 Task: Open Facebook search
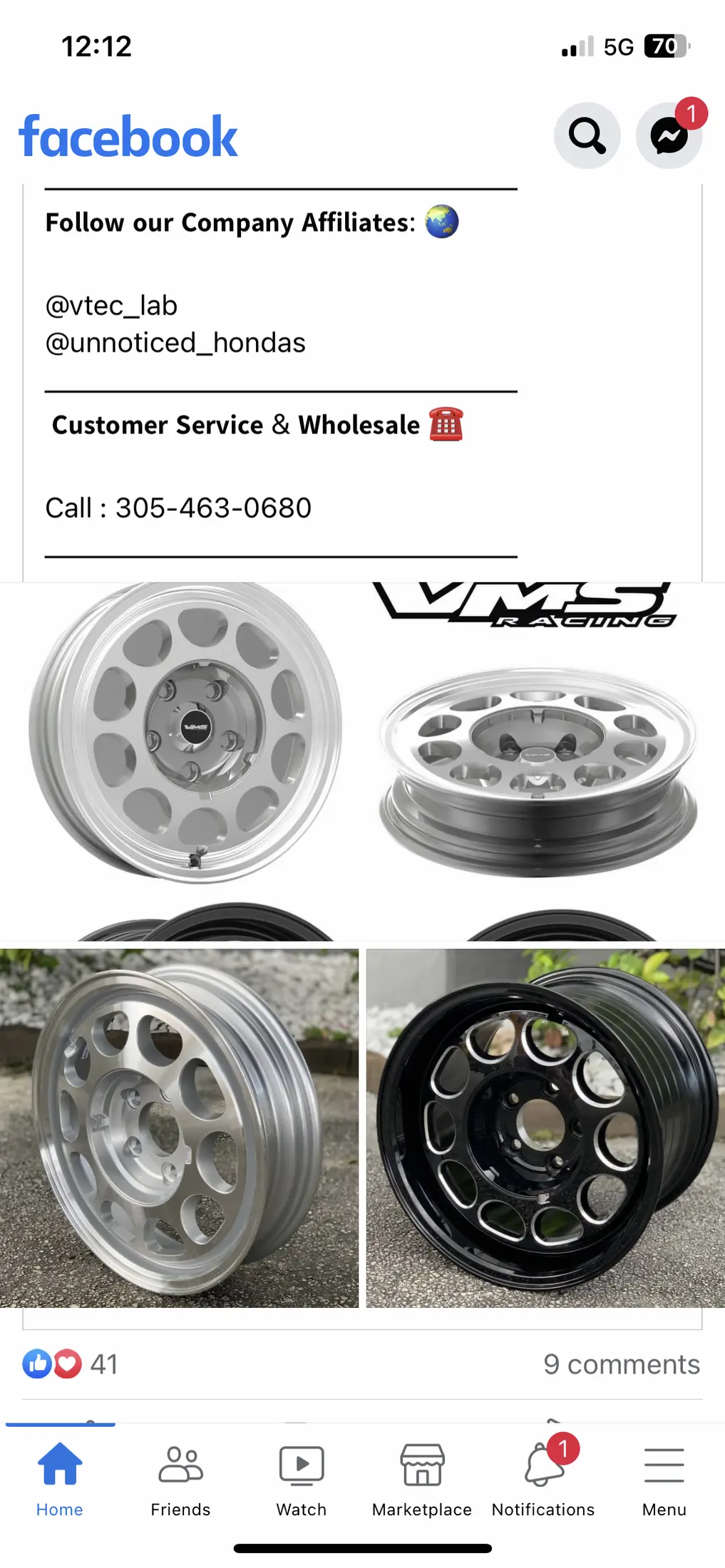click(x=587, y=135)
